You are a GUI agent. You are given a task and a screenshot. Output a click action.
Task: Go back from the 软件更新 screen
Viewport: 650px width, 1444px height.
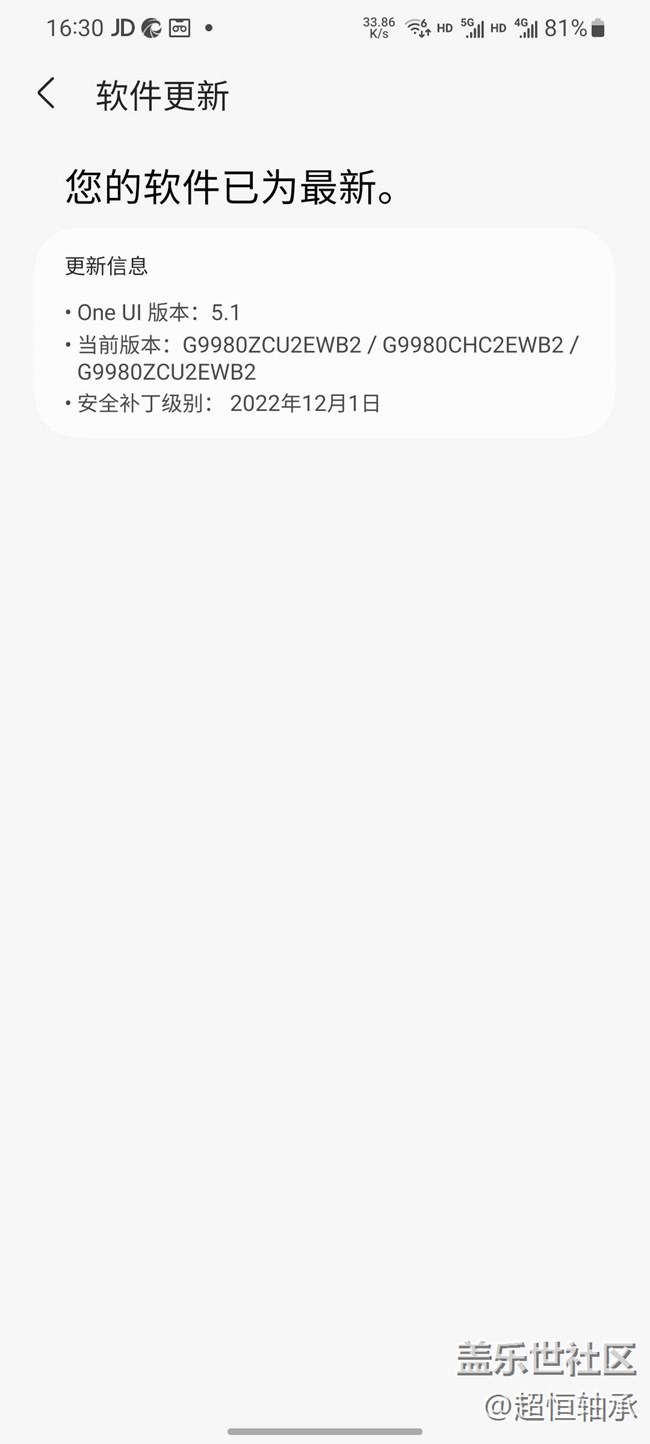tap(46, 94)
